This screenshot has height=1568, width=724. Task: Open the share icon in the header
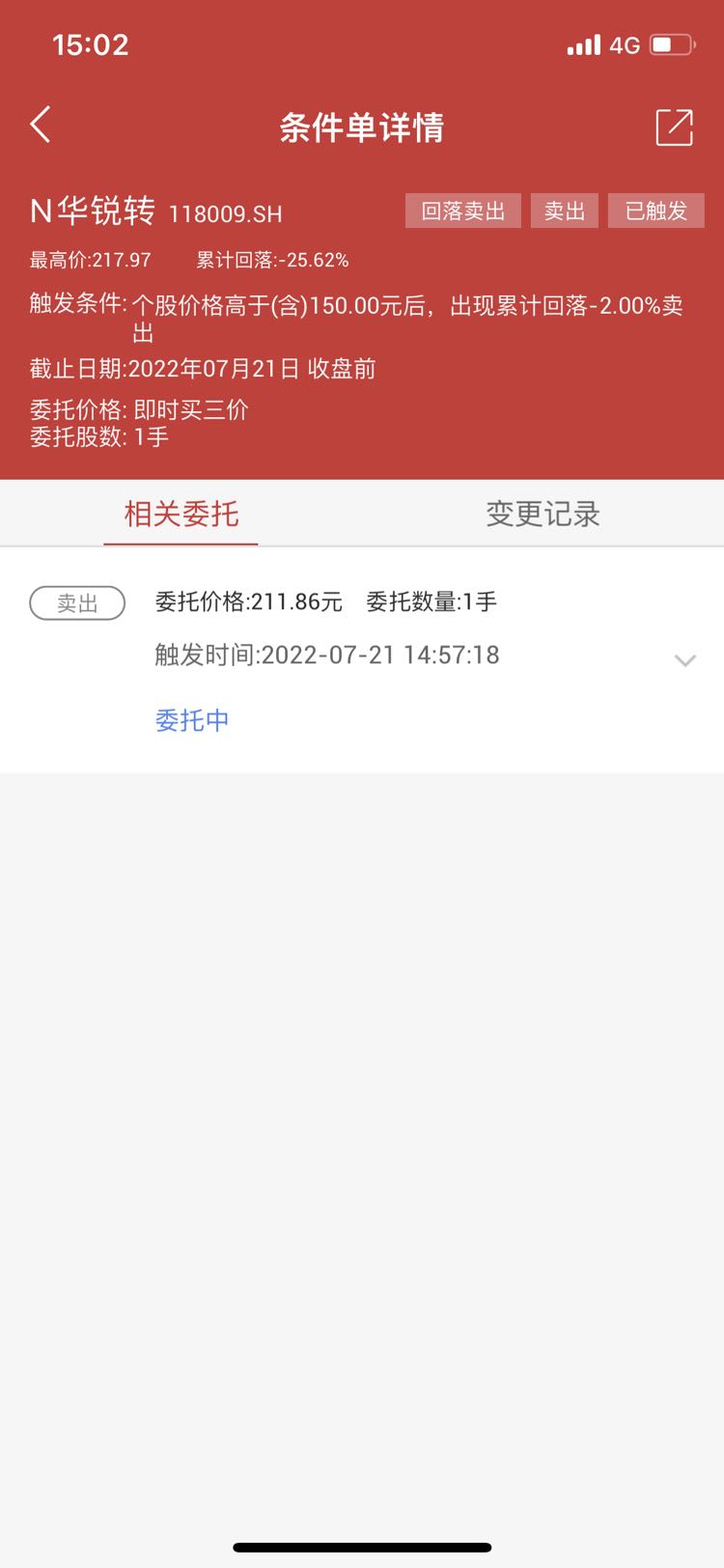pyautogui.click(x=674, y=126)
